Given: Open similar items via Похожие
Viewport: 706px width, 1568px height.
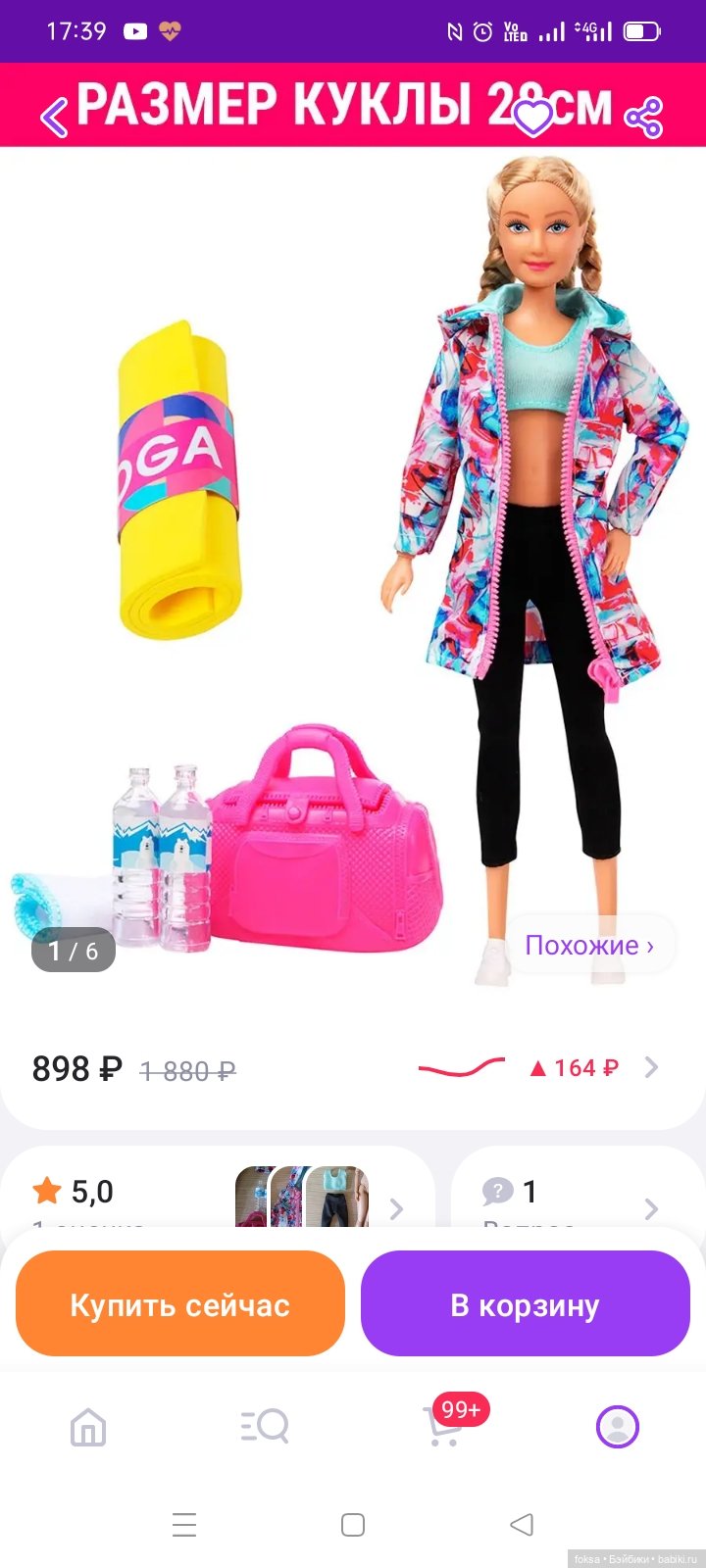Looking at the screenshot, I should click(589, 946).
